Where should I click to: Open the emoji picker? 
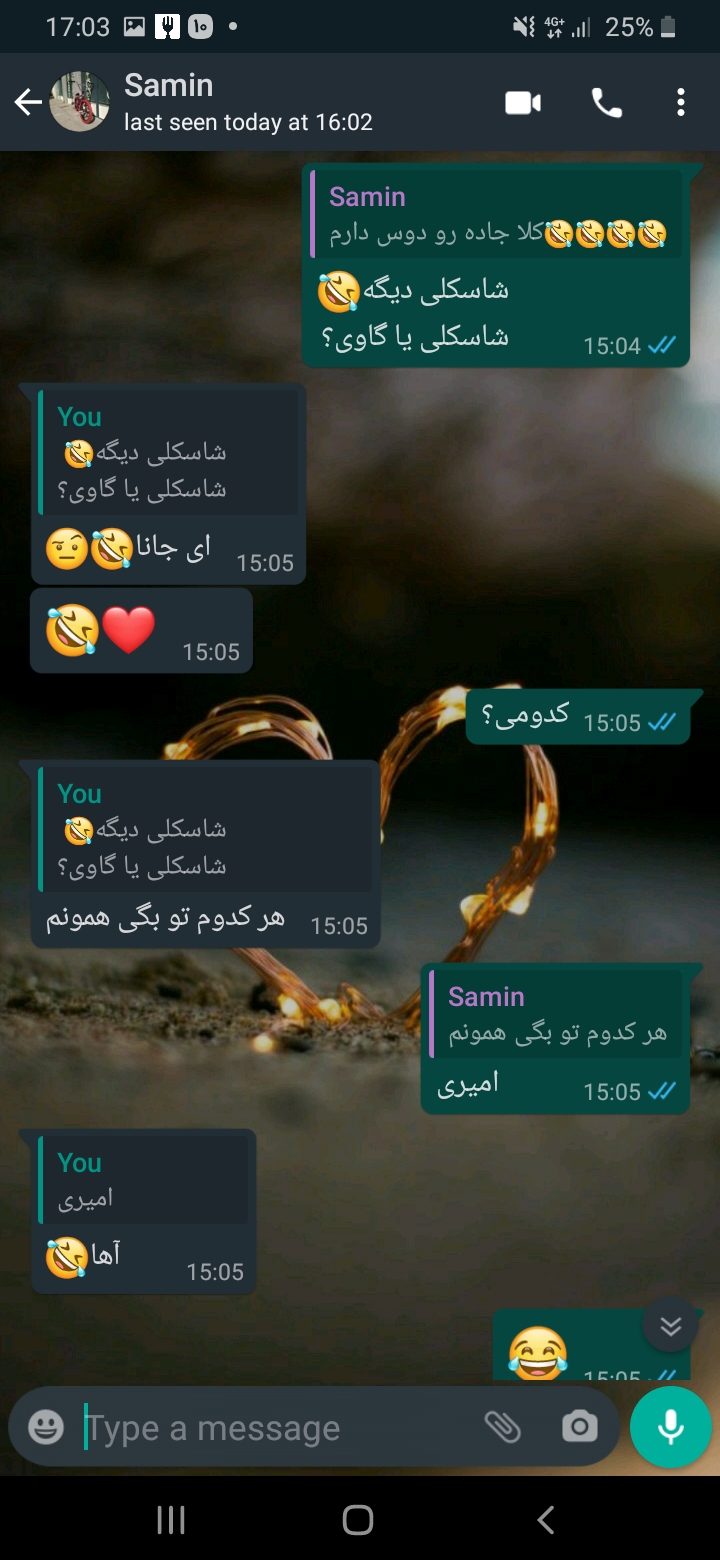coord(46,1427)
